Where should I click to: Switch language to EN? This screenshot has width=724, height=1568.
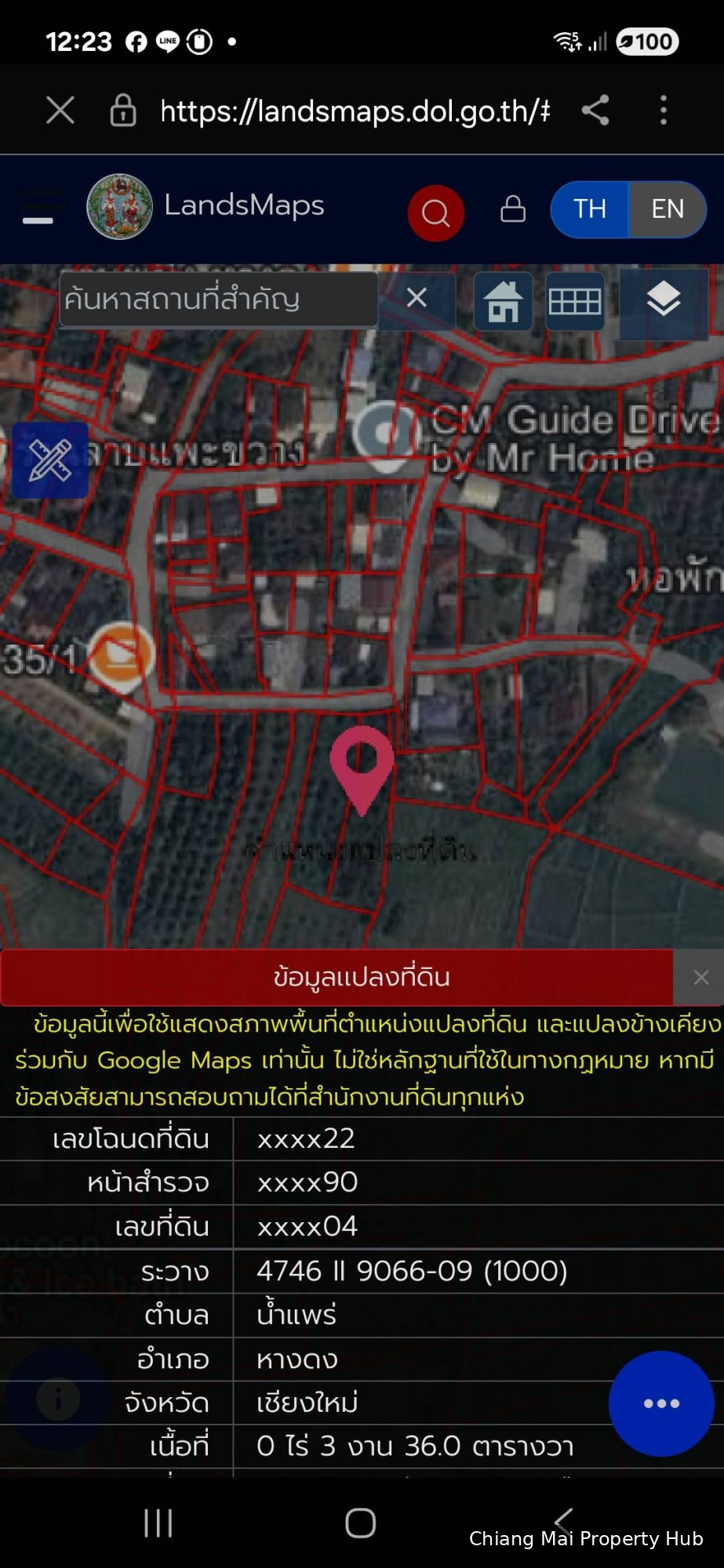pos(668,209)
